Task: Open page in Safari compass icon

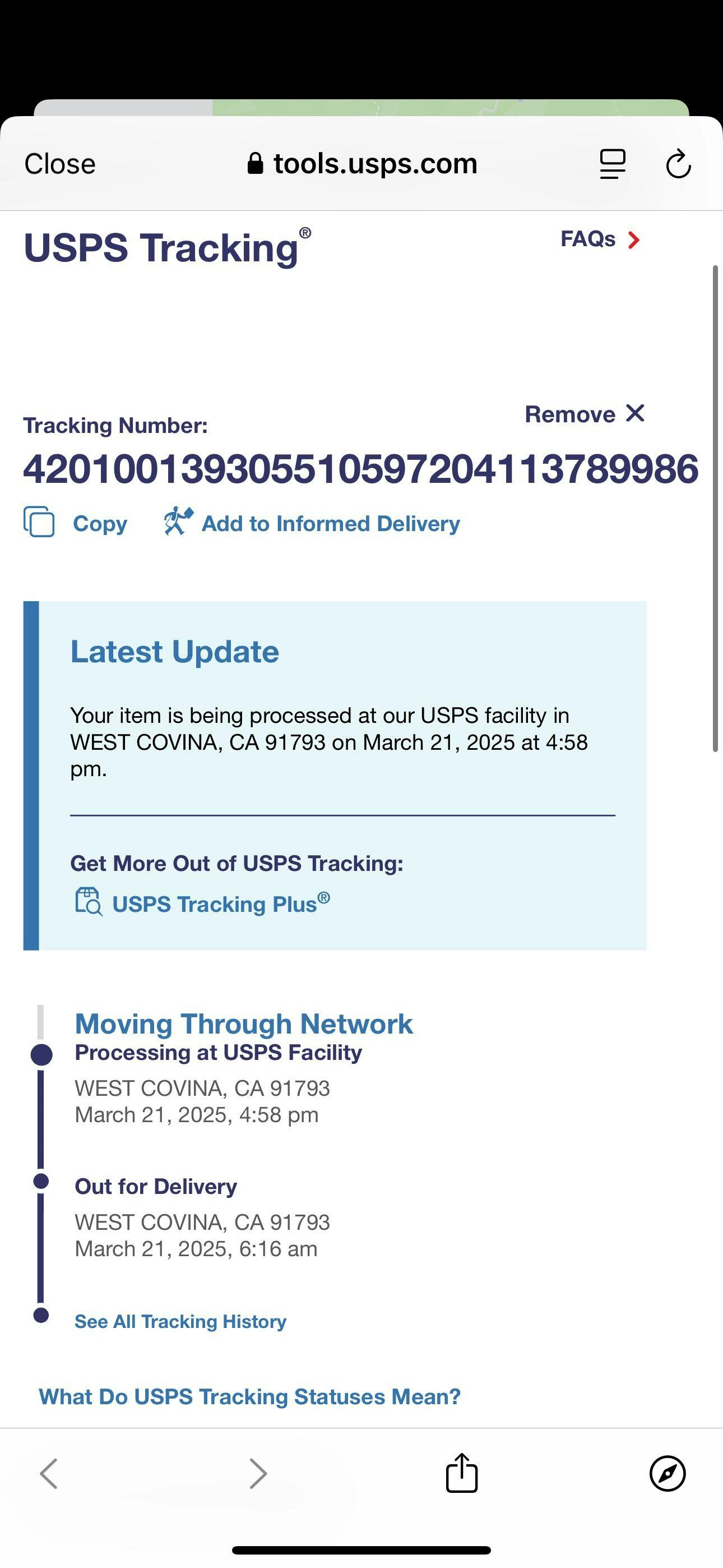Action: pos(668,1474)
